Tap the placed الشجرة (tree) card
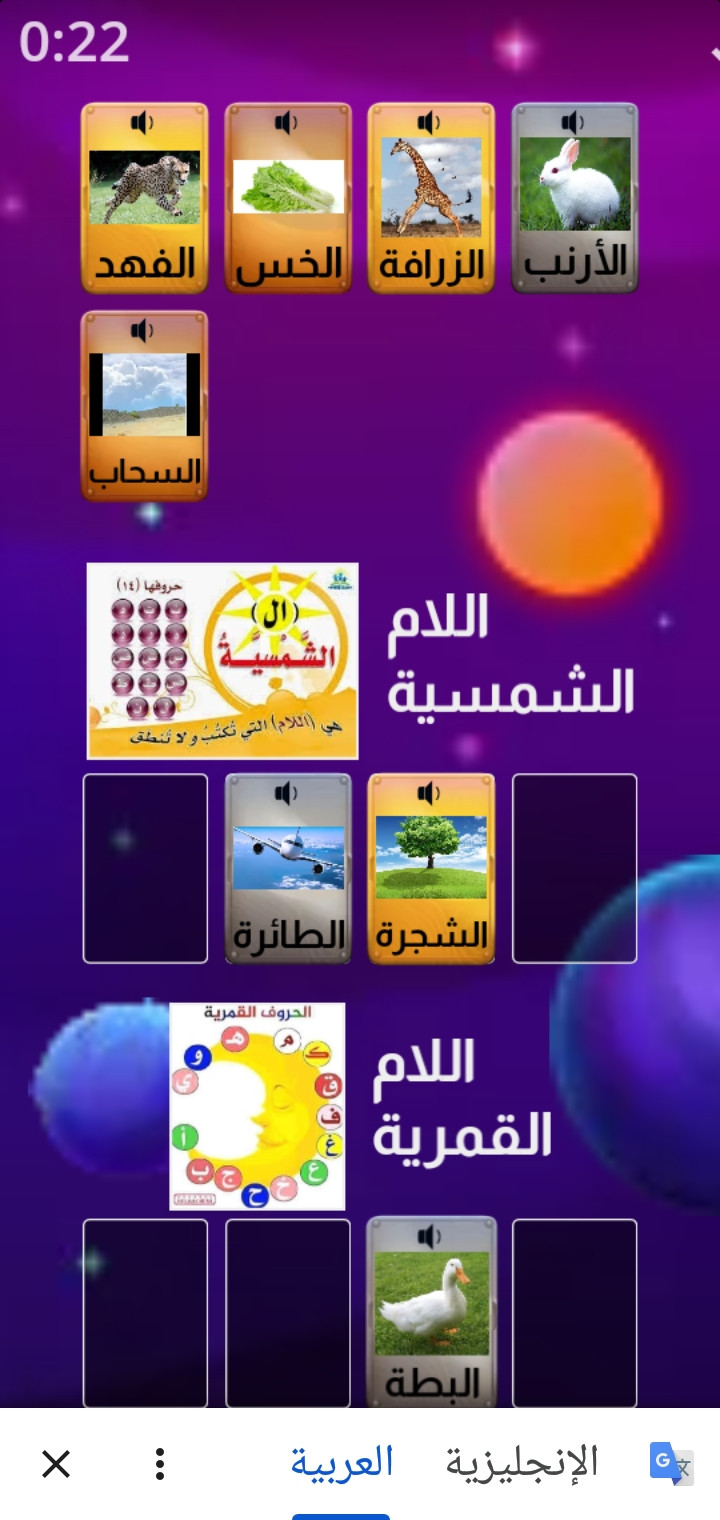720x1520 pixels. (x=431, y=870)
